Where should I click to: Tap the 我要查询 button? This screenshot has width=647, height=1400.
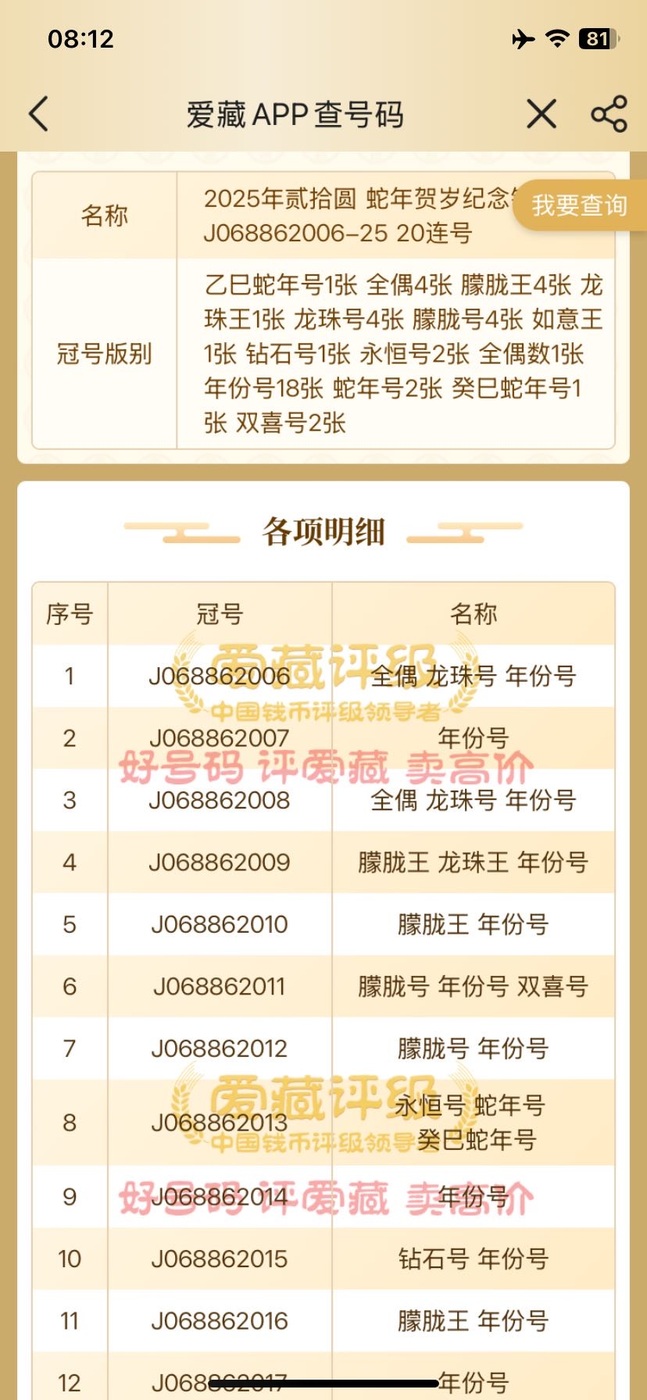tap(579, 206)
